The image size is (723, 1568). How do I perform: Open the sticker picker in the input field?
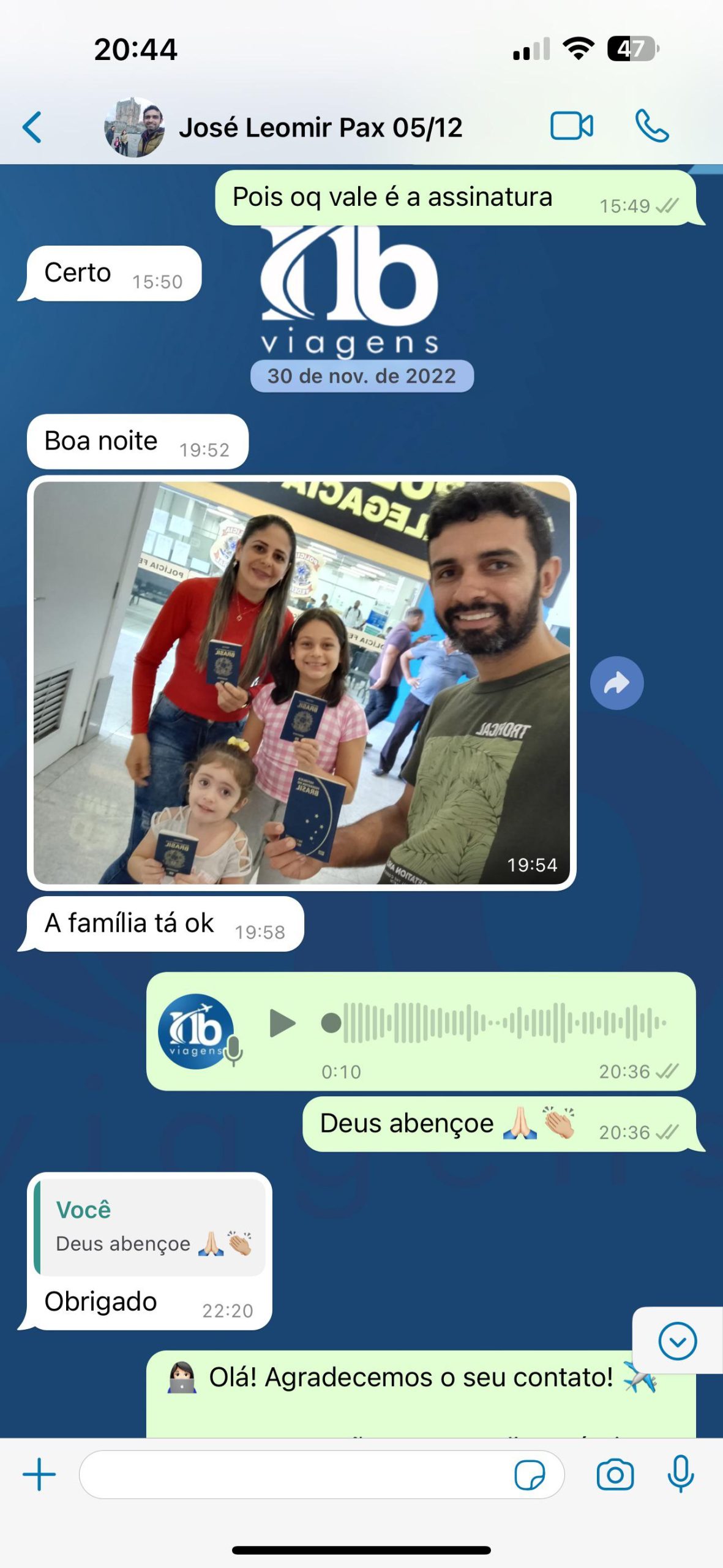pyautogui.click(x=530, y=1475)
